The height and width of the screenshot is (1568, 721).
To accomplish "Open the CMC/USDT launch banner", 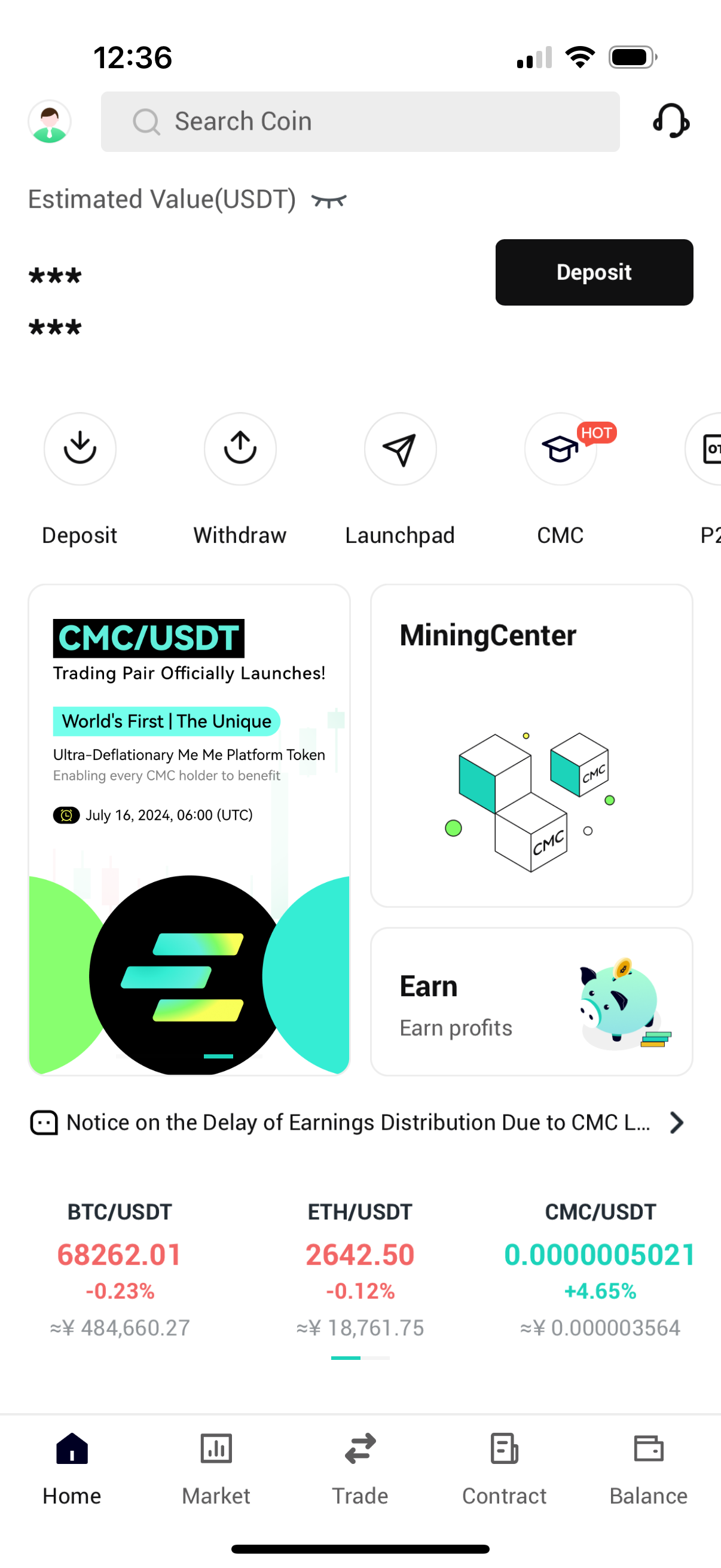I will click(x=190, y=829).
